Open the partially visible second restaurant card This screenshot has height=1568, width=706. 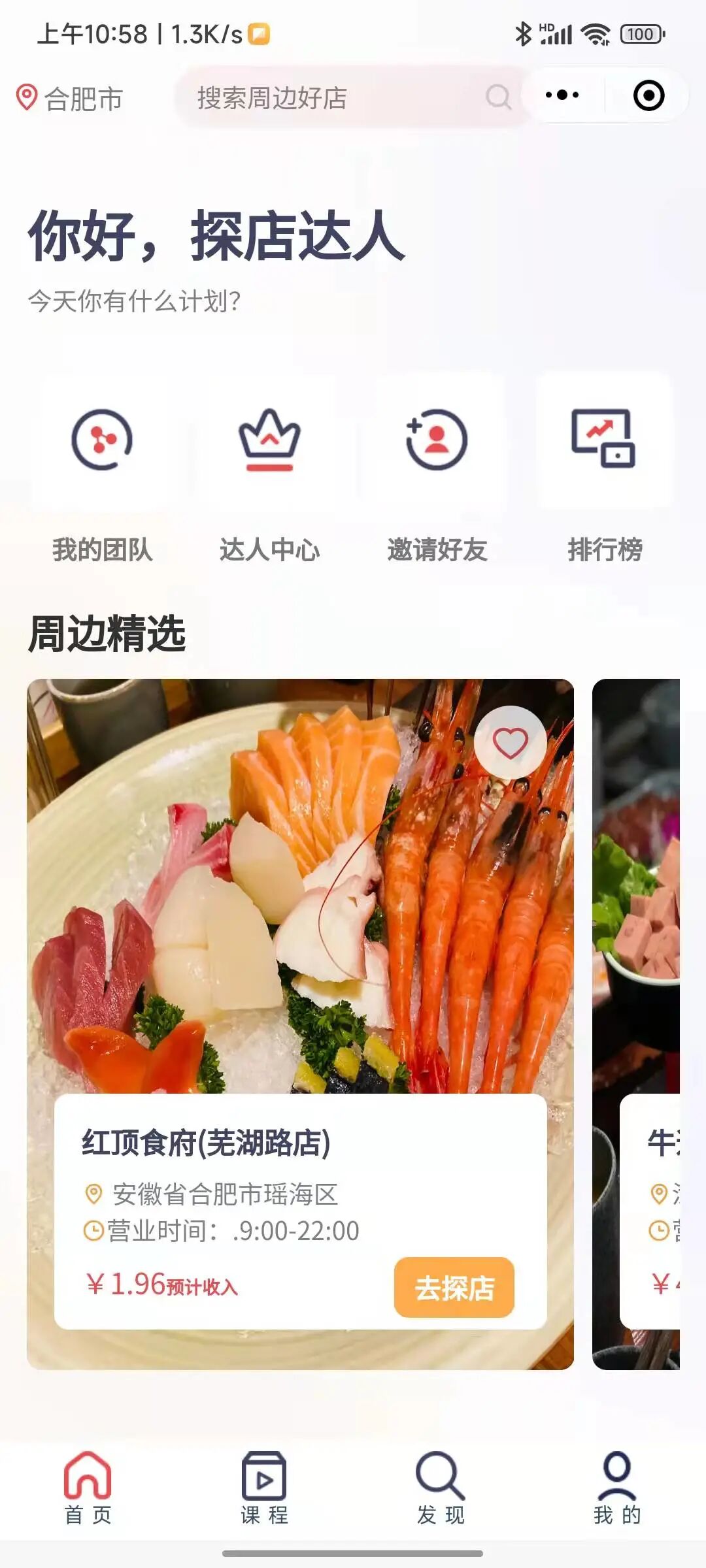pos(636,1024)
